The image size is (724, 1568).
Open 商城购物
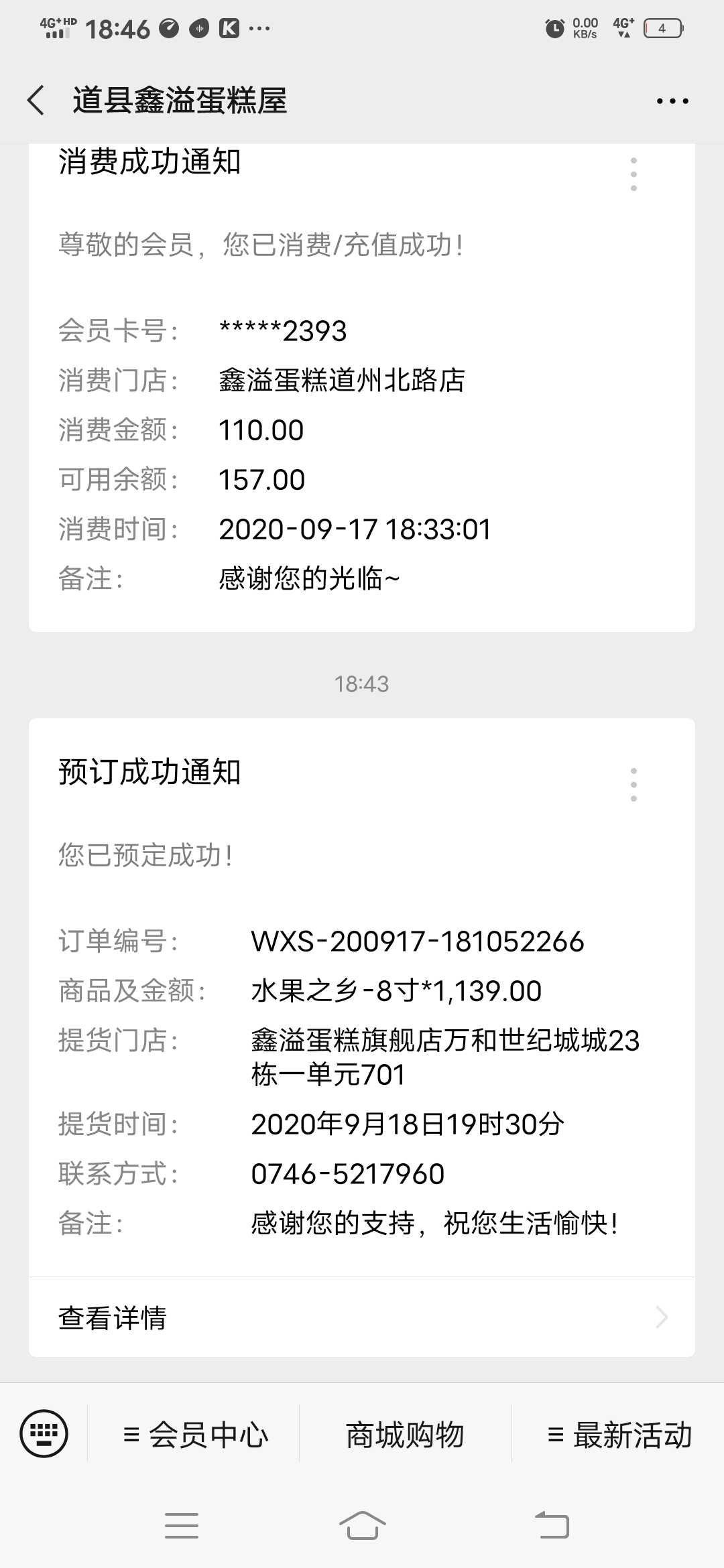coord(406,1435)
